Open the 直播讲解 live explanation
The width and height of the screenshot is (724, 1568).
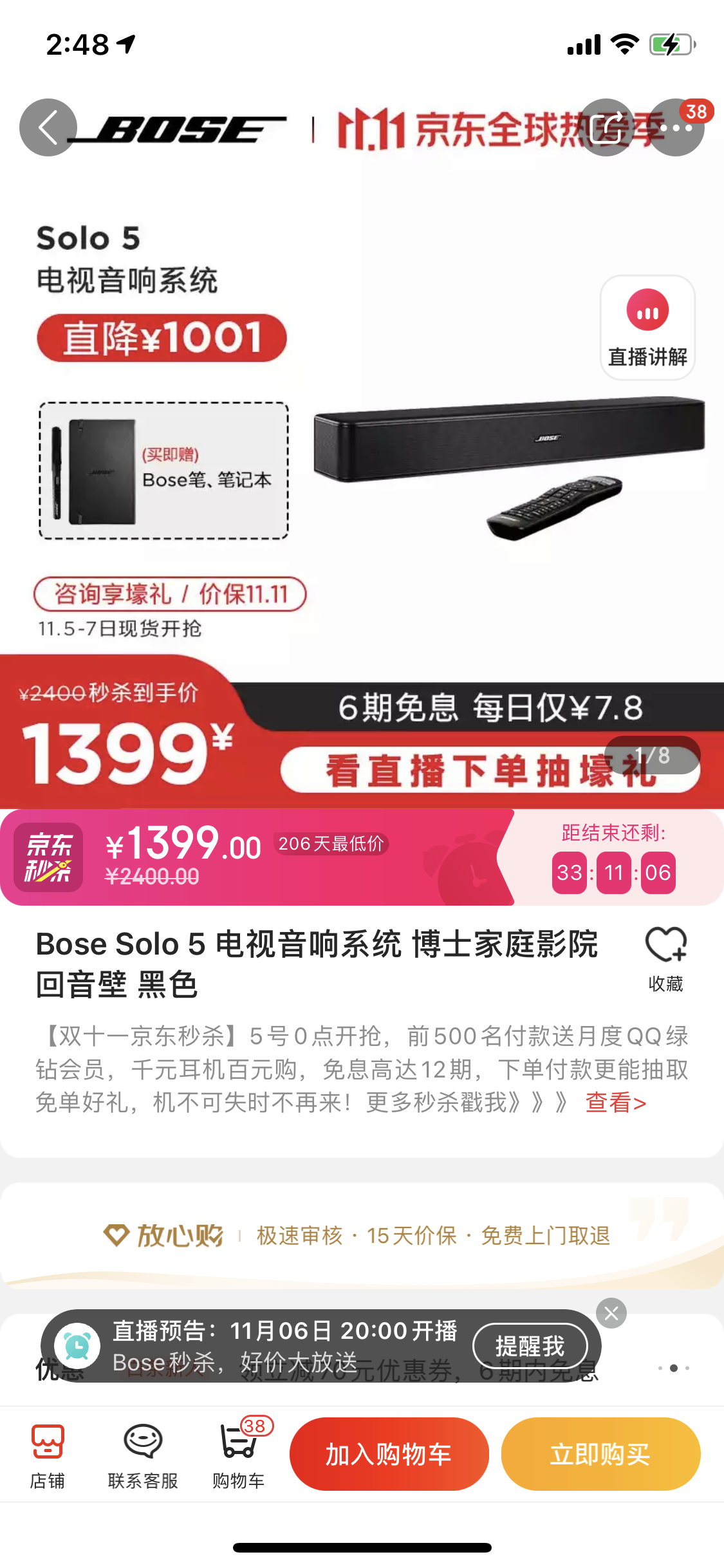tap(647, 328)
